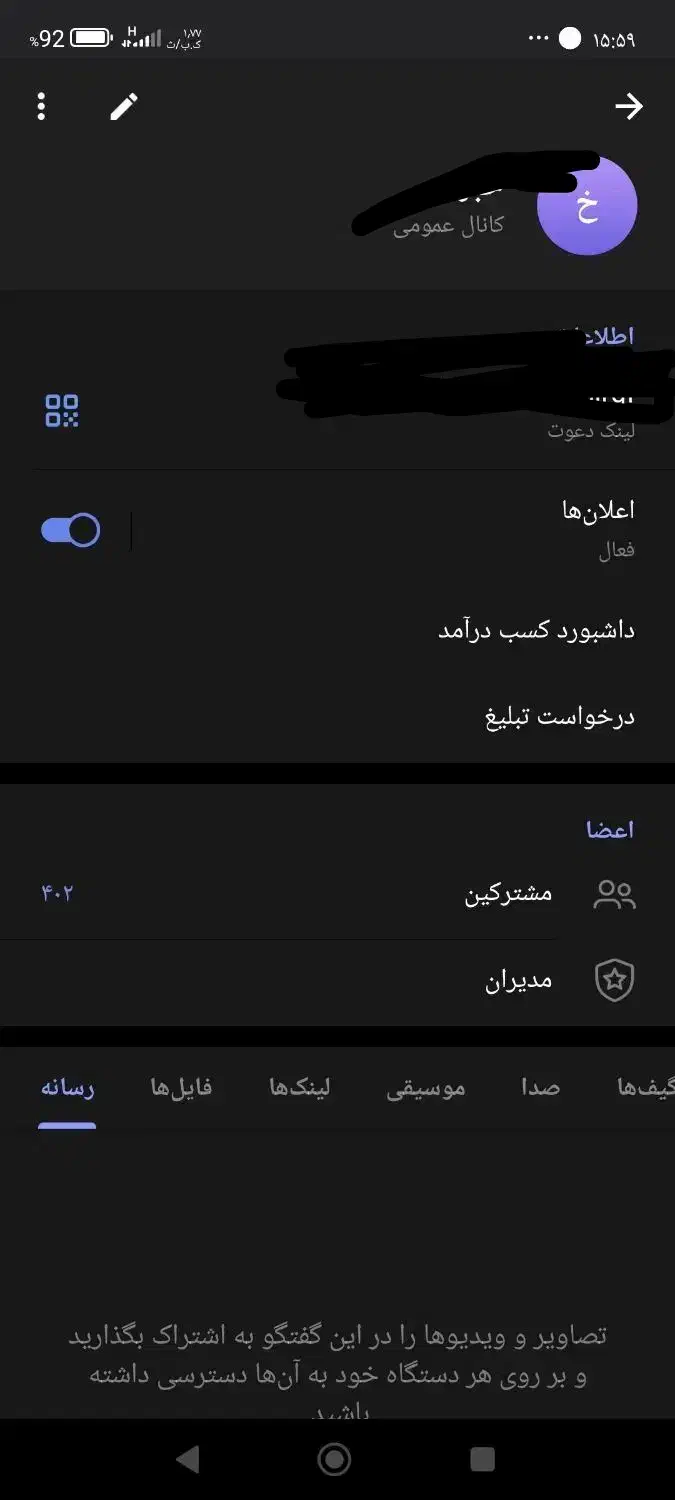
Task: Open the three-dot overflow menu
Action: coord(41,107)
